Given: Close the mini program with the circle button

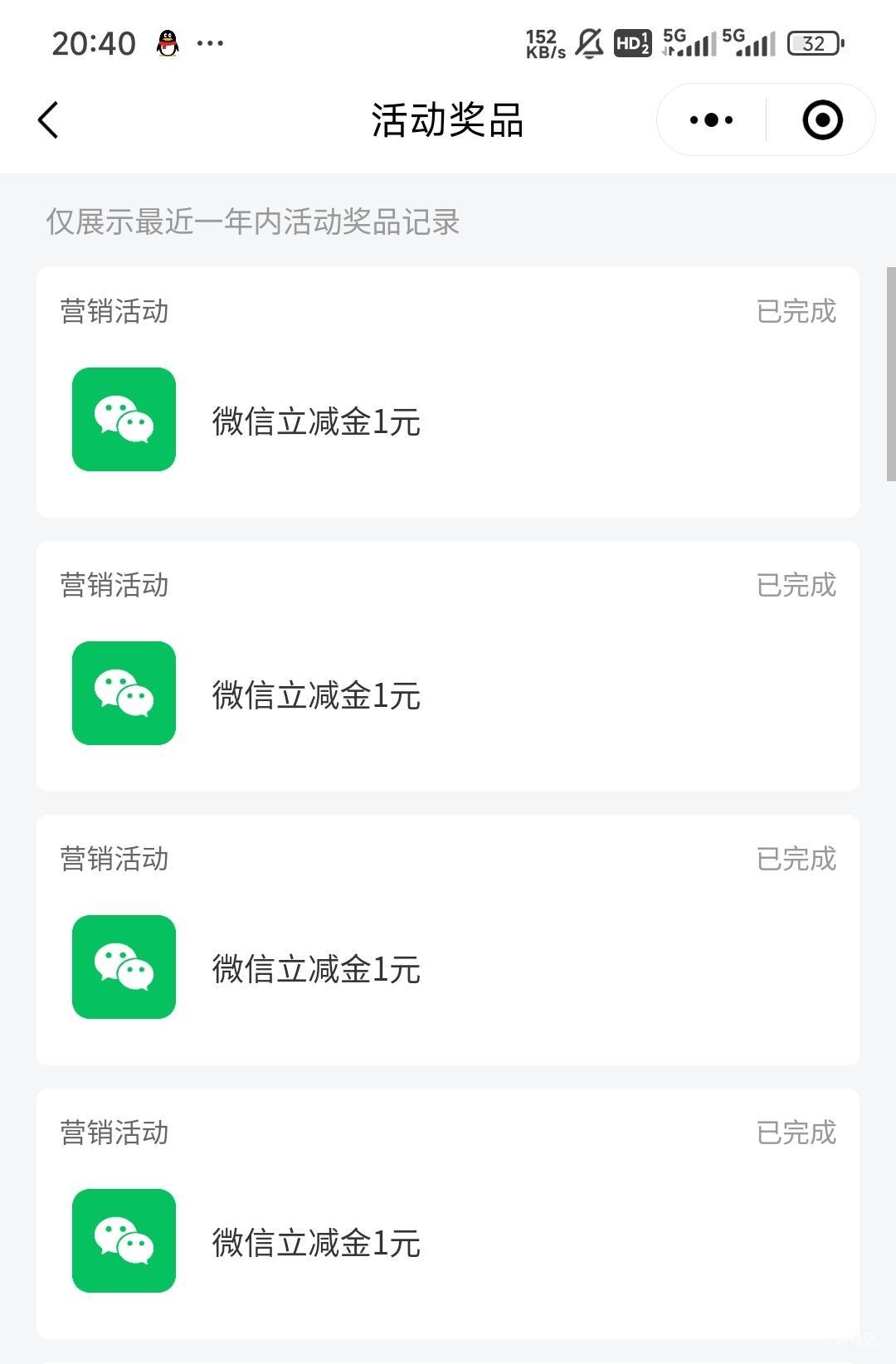Looking at the screenshot, I should click(822, 120).
